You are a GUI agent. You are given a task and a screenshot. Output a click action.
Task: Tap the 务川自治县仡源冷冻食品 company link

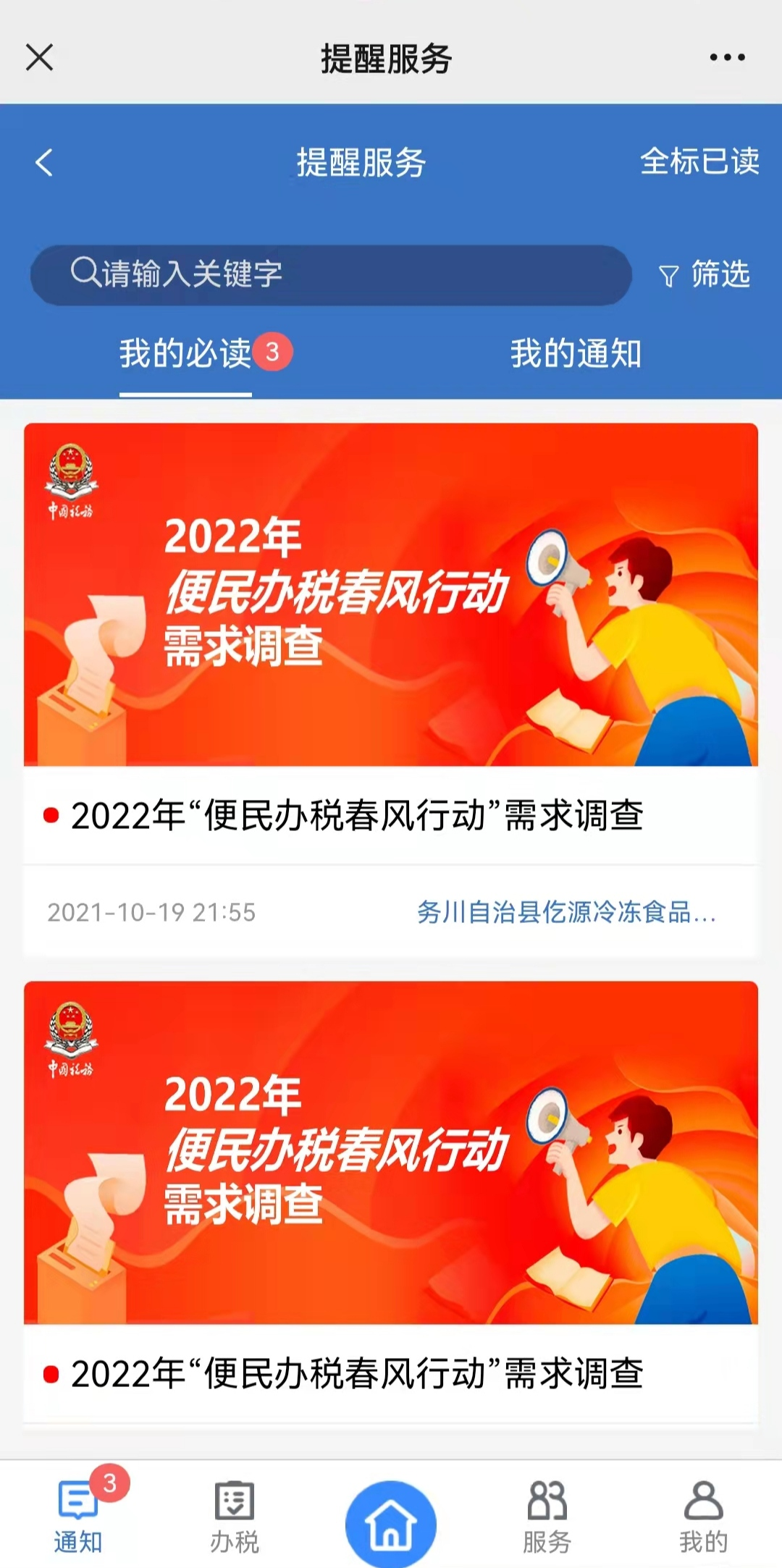pyautogui.click(x=566, y=912)
